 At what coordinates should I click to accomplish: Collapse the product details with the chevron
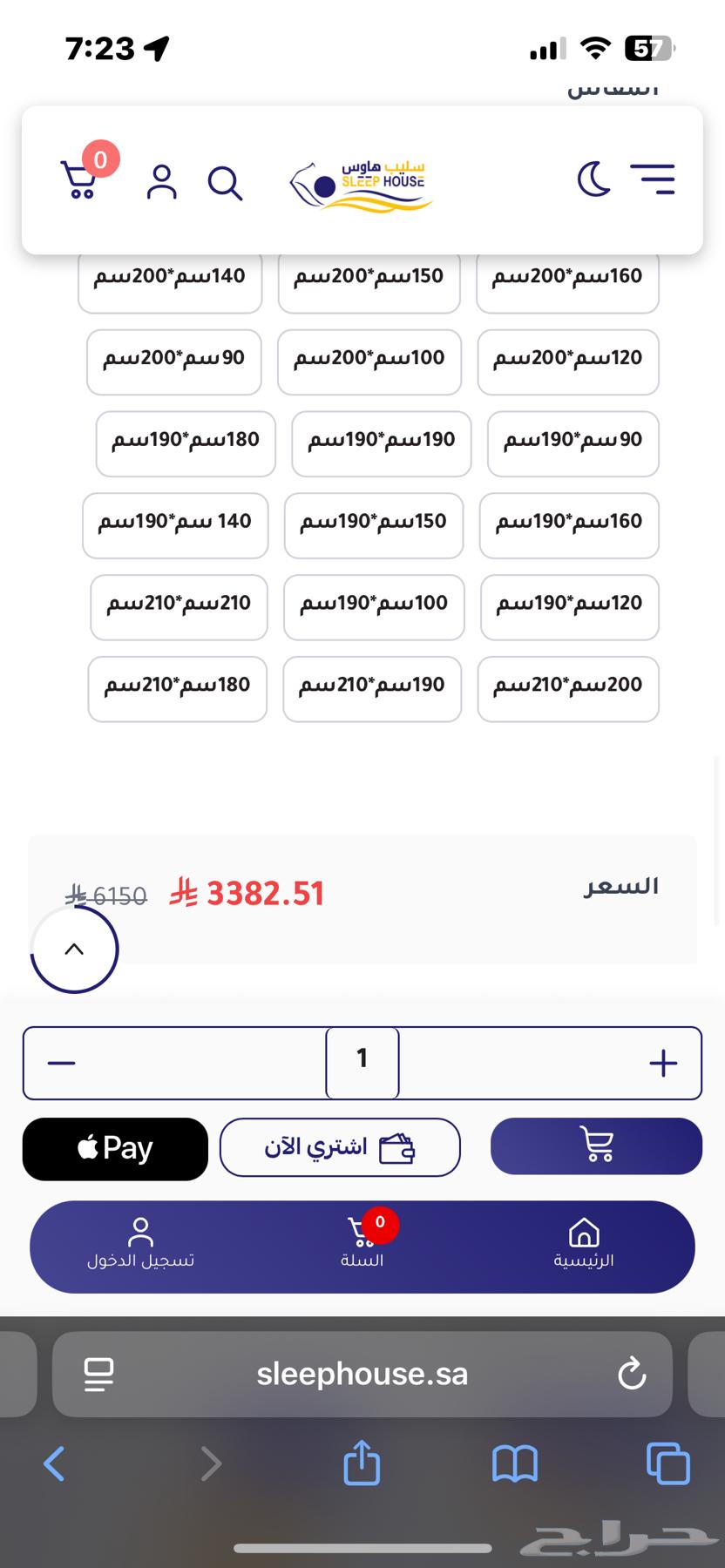pos(74,950)
